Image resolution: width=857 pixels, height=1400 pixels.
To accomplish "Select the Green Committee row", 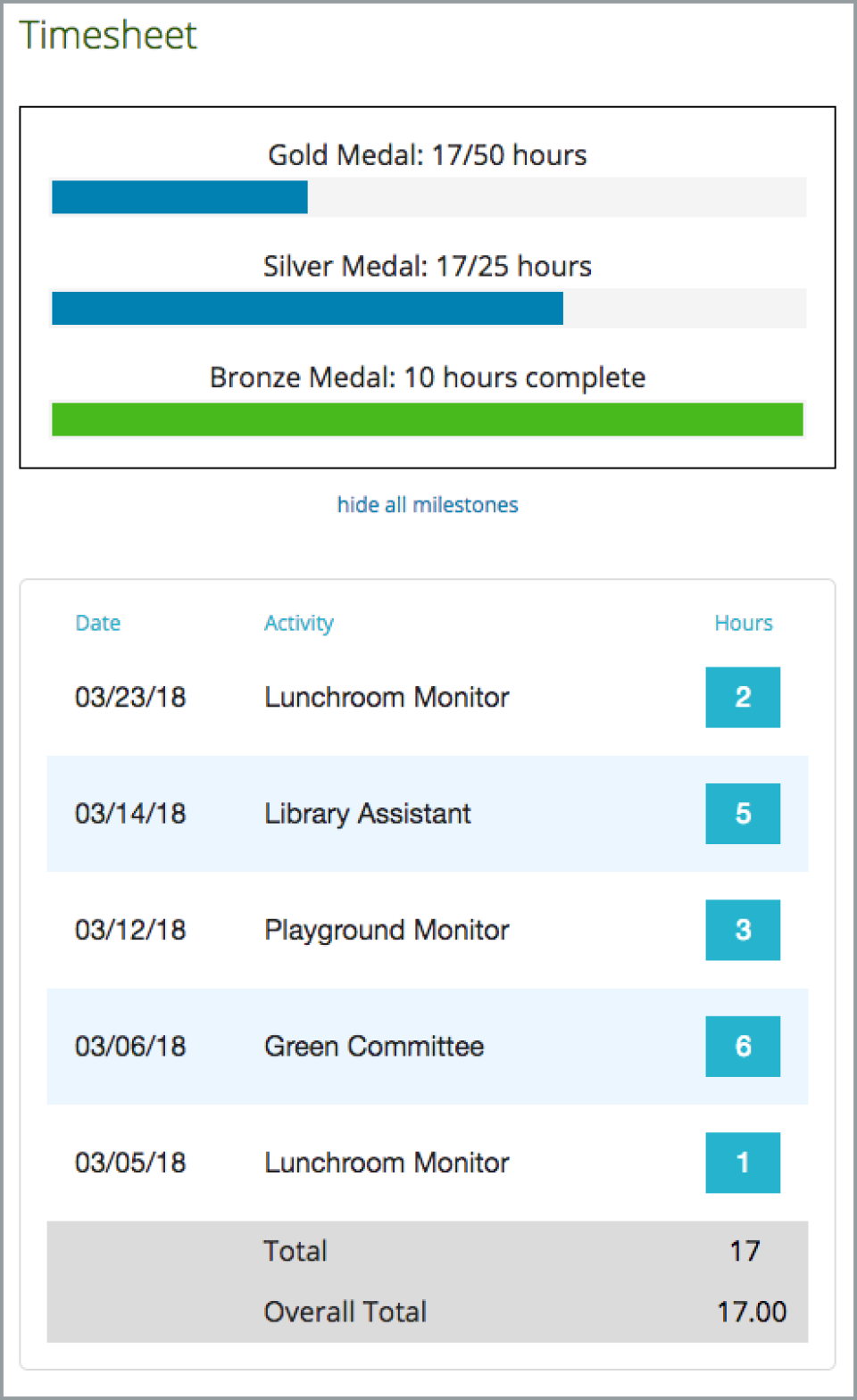I will pos(373,1046).
